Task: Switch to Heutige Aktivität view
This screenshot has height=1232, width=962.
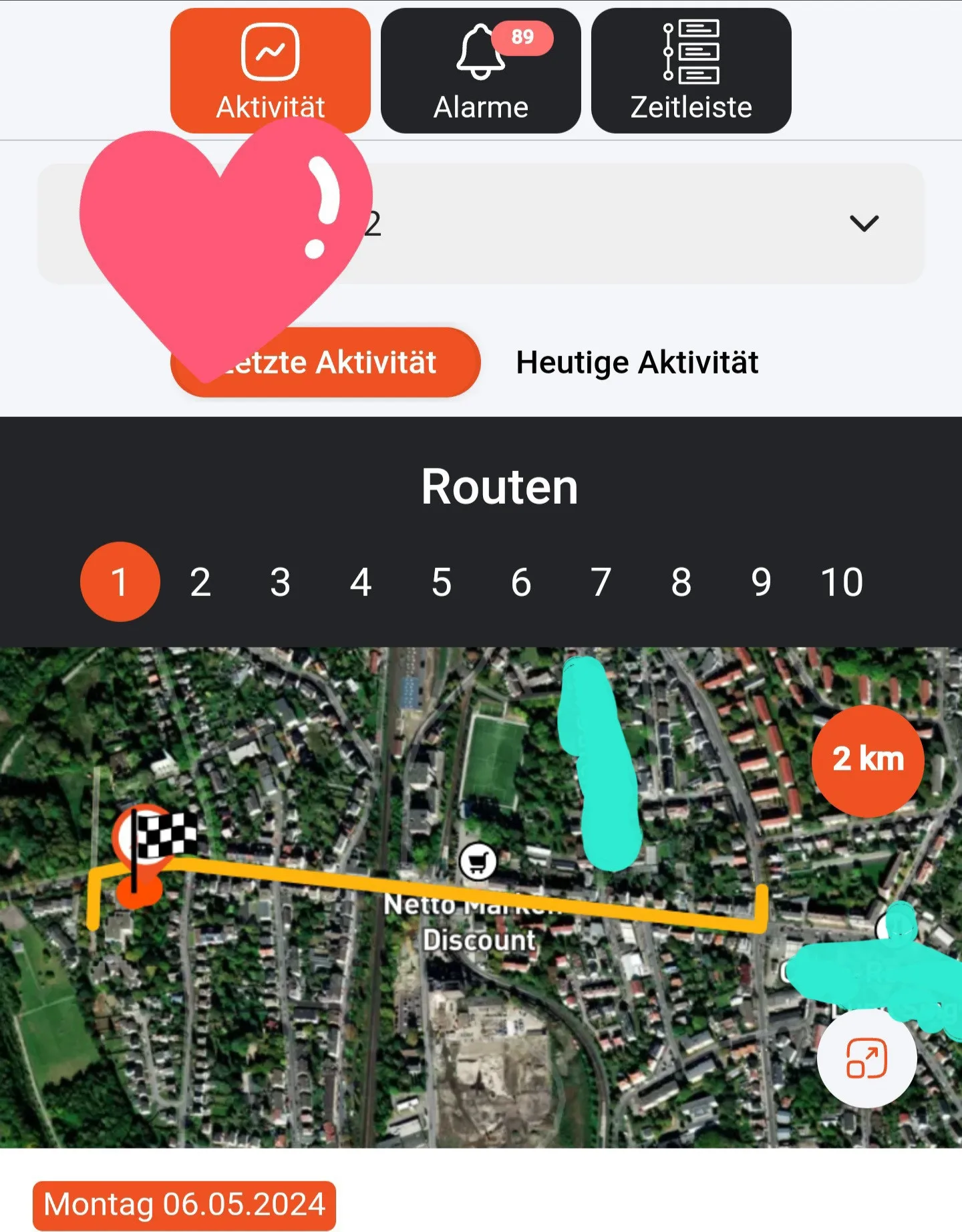Action: [x=637, y=363]
